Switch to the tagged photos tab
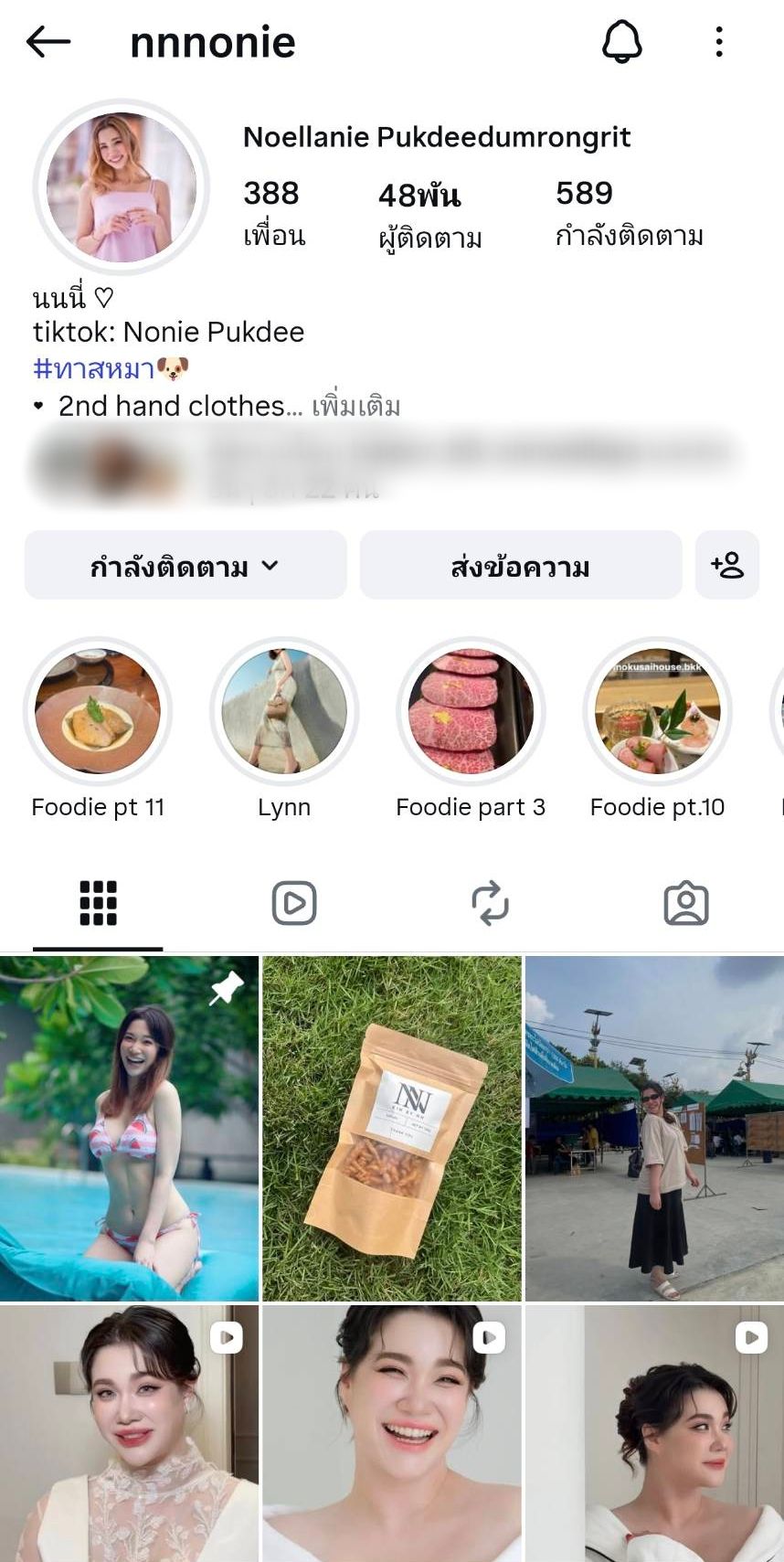The width and height of the screenshot is (784, 1562). (x=685, y=903)
